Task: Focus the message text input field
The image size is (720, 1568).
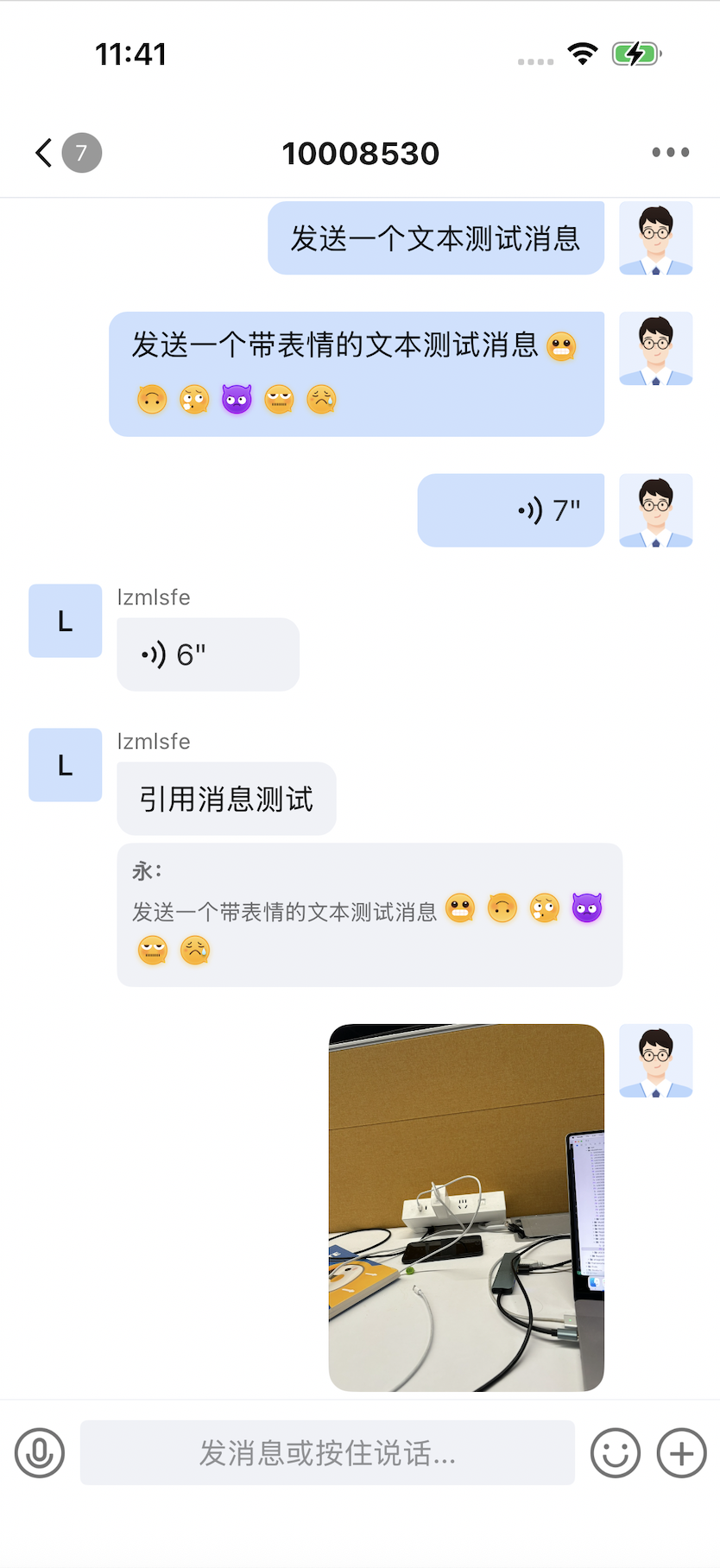Action: 327,1452
